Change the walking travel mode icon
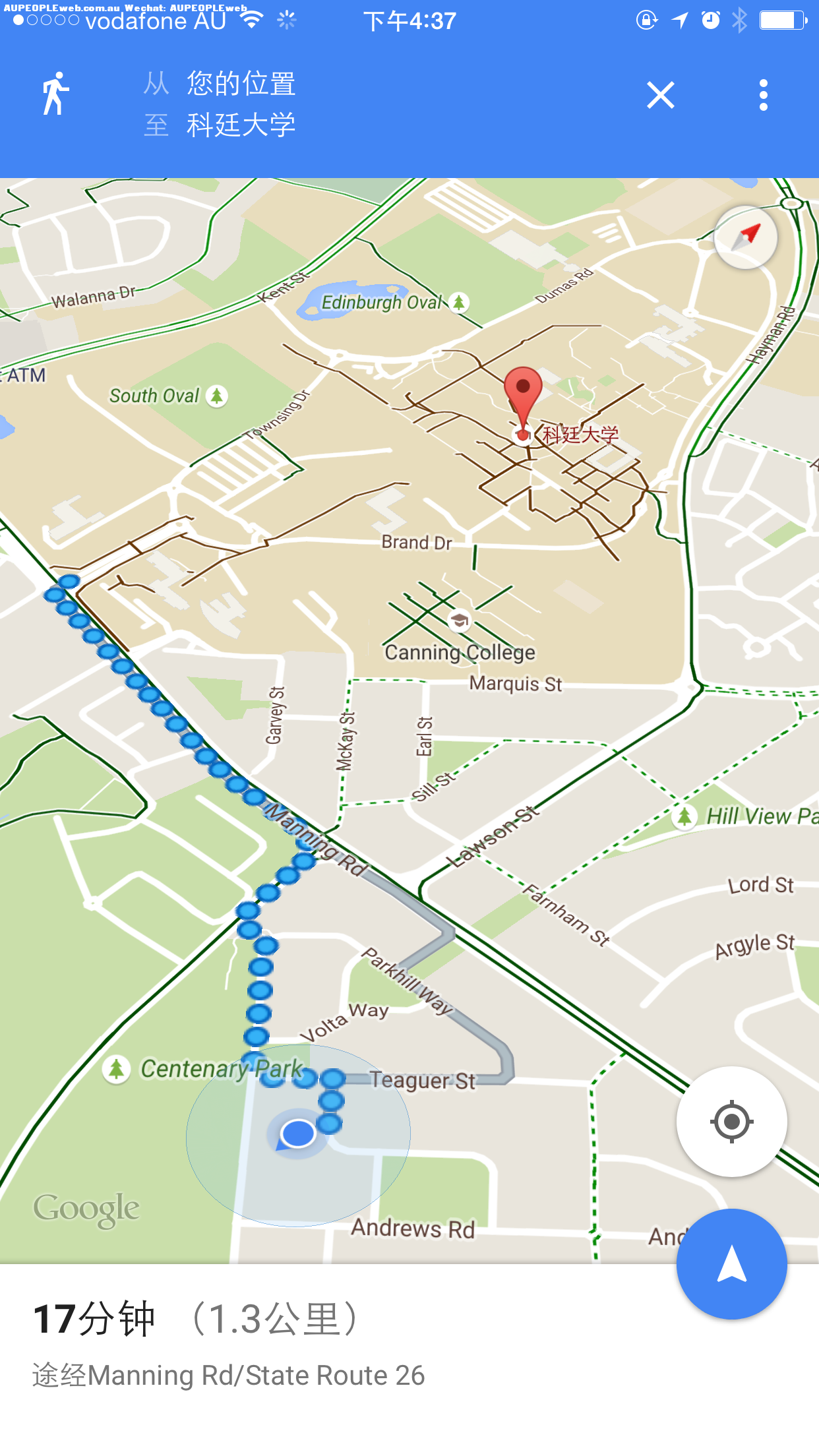 pos(55,94)
